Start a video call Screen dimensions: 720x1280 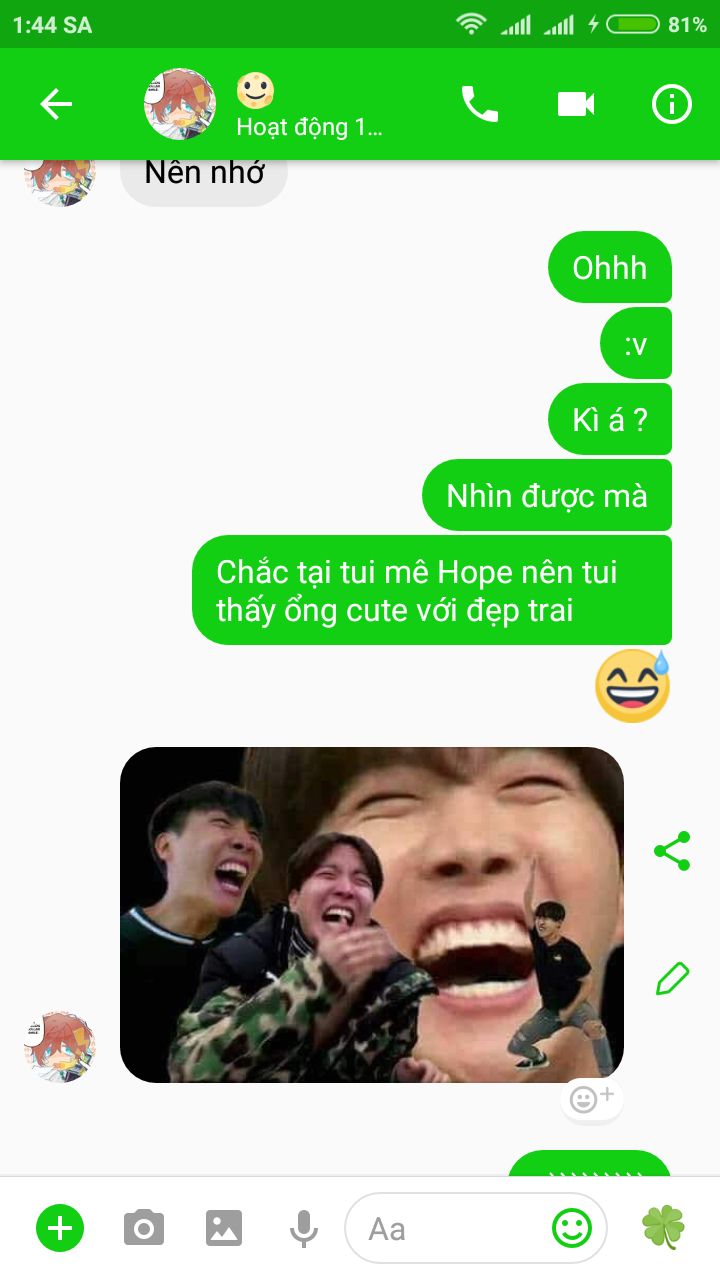tap(576, 104)
